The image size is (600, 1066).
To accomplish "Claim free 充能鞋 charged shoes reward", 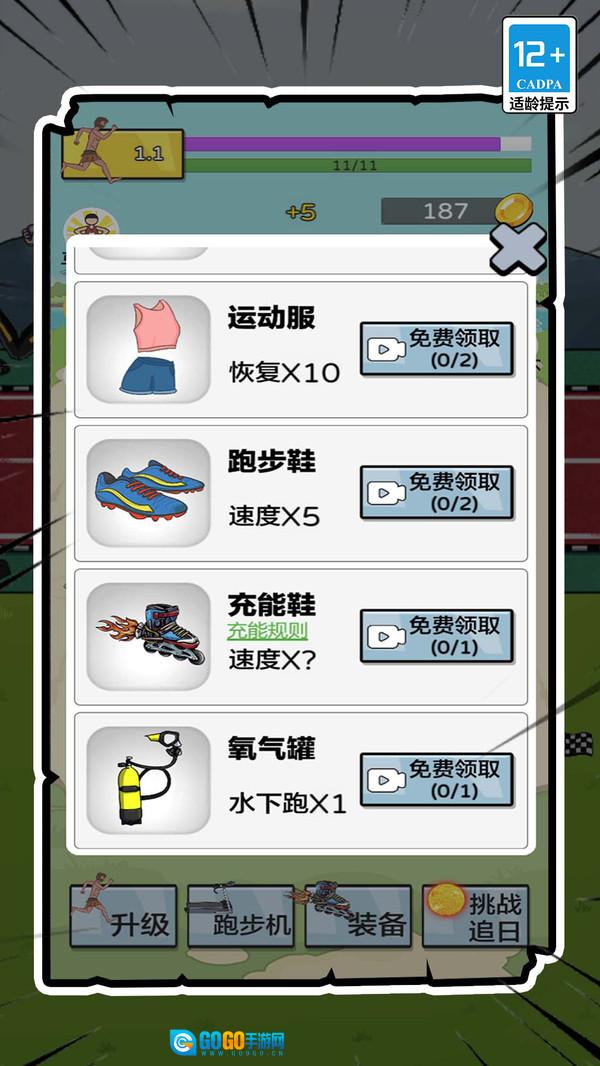I will 437,636.
